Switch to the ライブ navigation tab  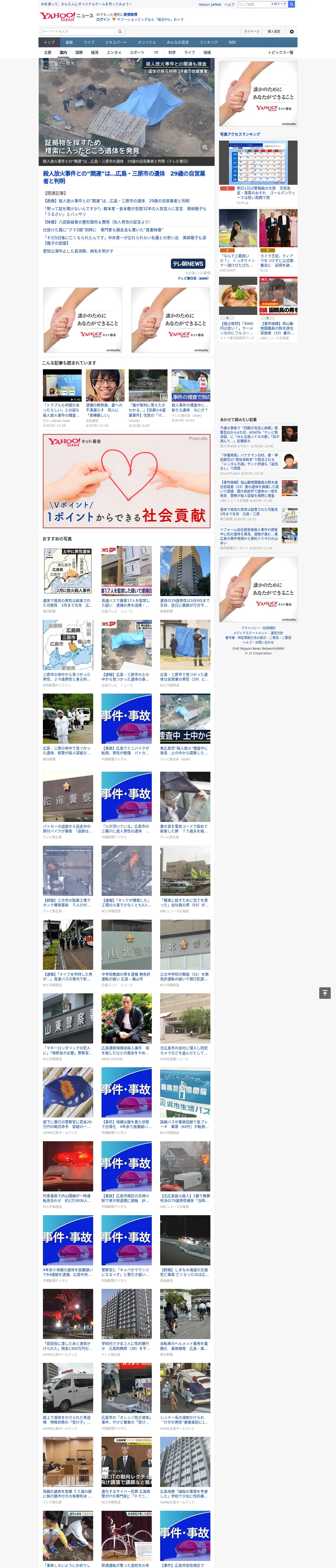tap(89, 43)
